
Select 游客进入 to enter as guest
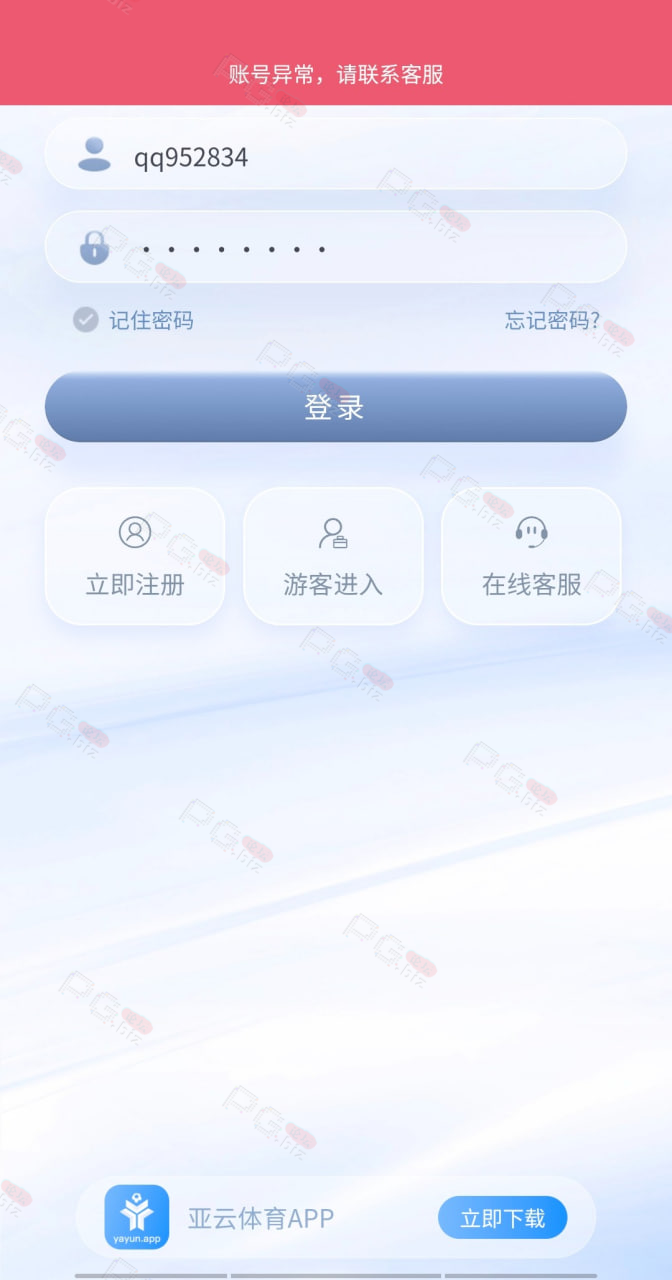point(333,556)
